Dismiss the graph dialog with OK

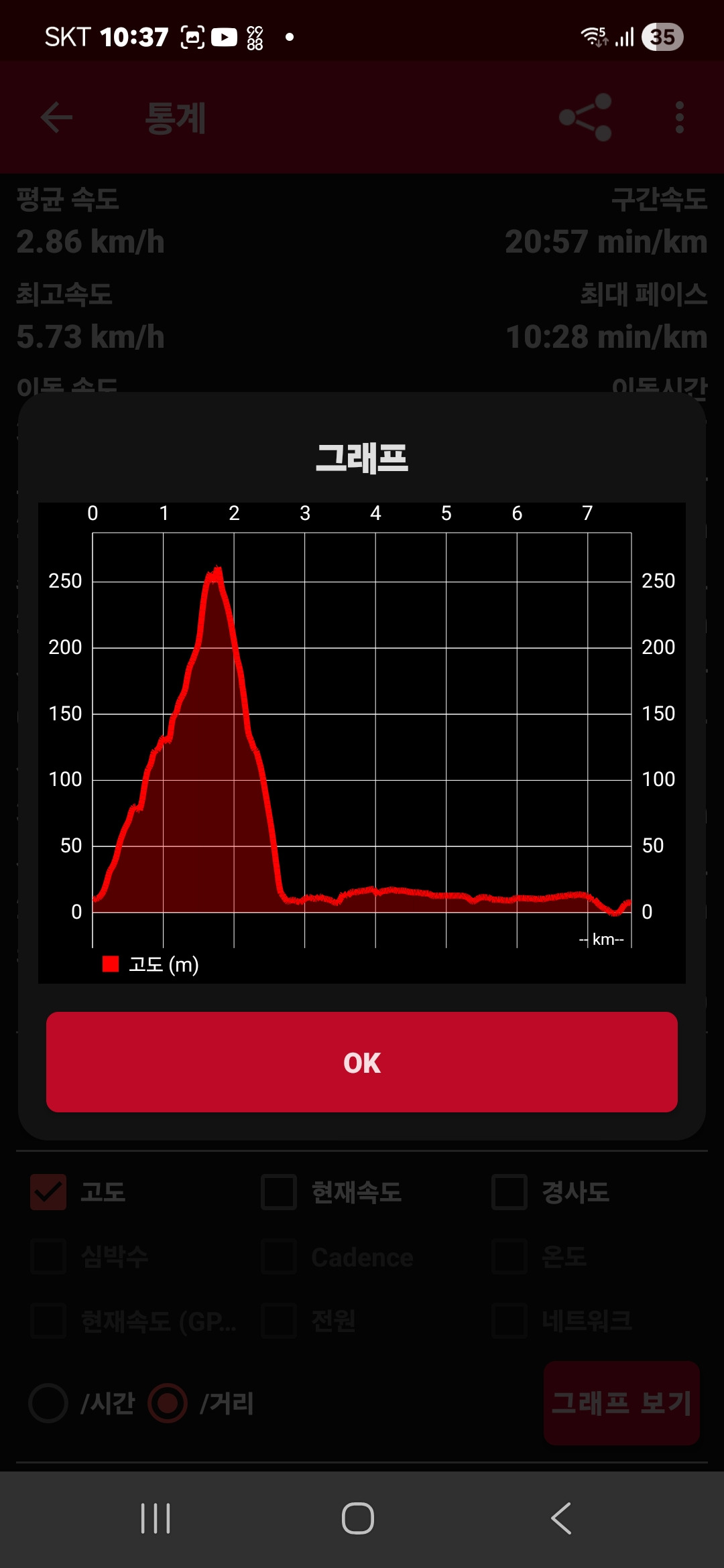(362, 1062)
